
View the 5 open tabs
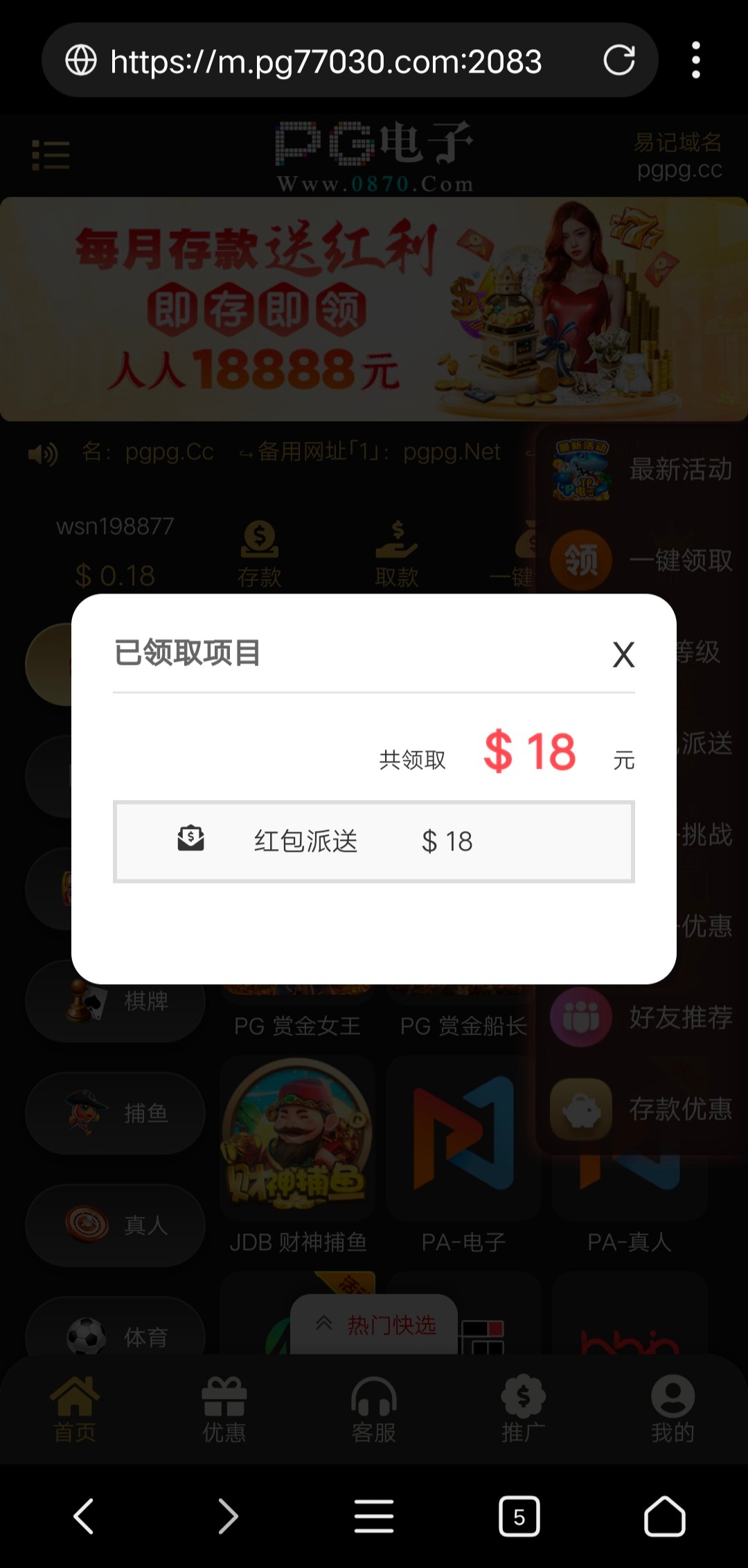(519, 1516)
